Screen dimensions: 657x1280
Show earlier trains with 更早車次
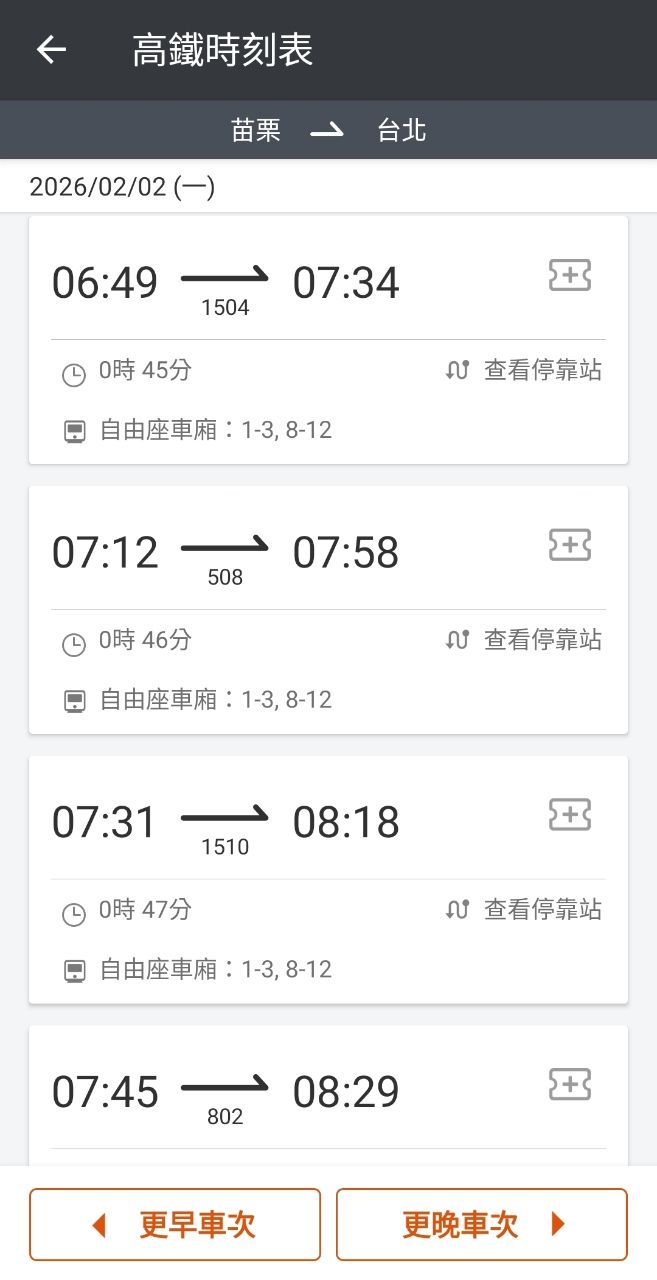[x=175, y=1224]
